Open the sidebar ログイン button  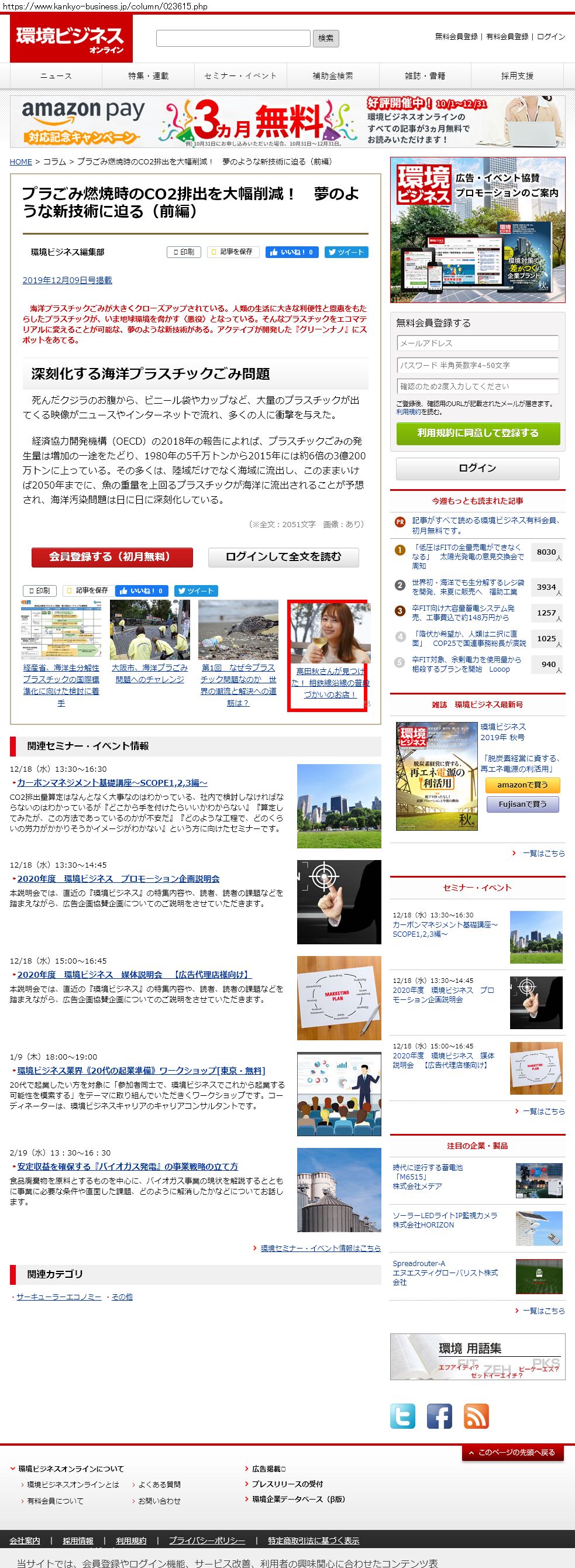click(x=477, y=468)
